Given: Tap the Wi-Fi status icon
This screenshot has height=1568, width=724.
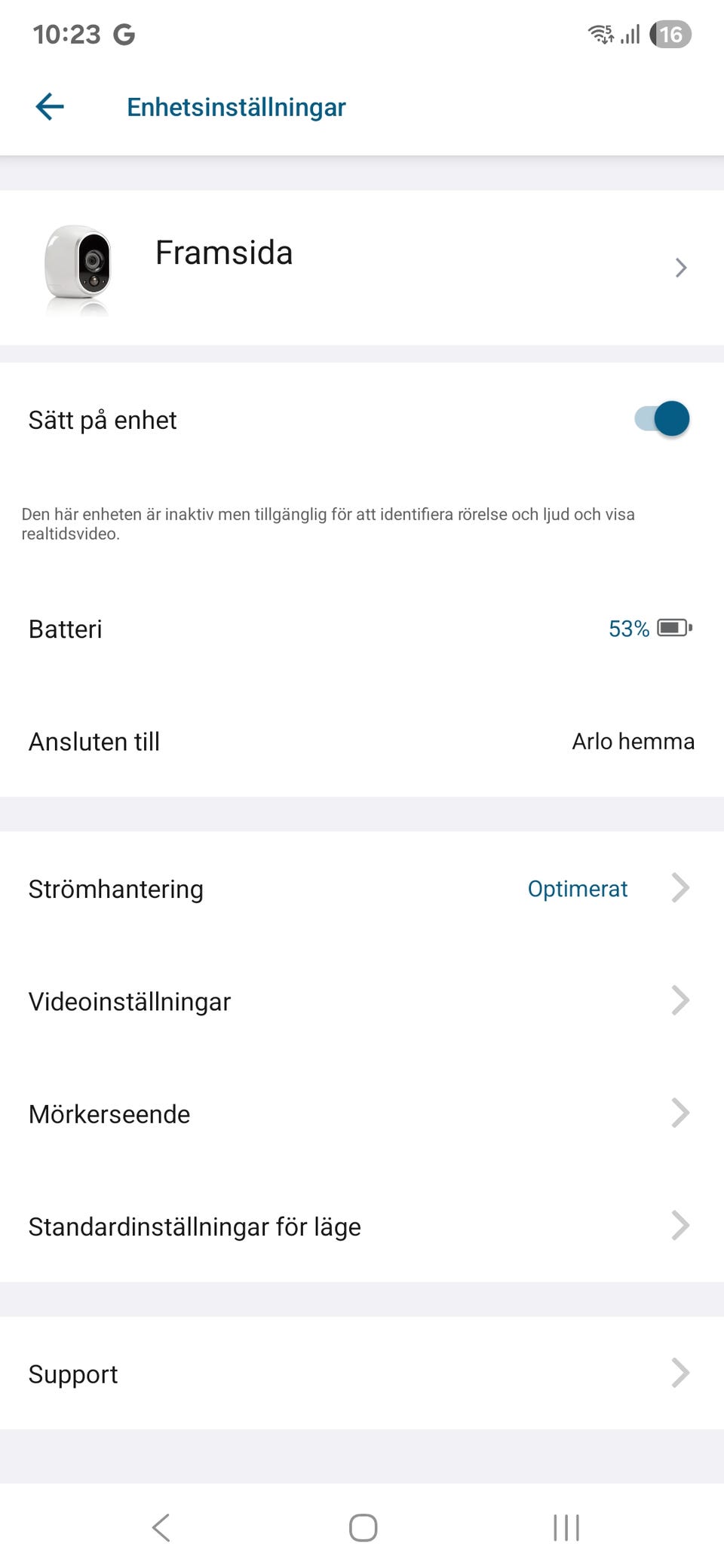Looking at the screenshot, I should coord(600,33).
